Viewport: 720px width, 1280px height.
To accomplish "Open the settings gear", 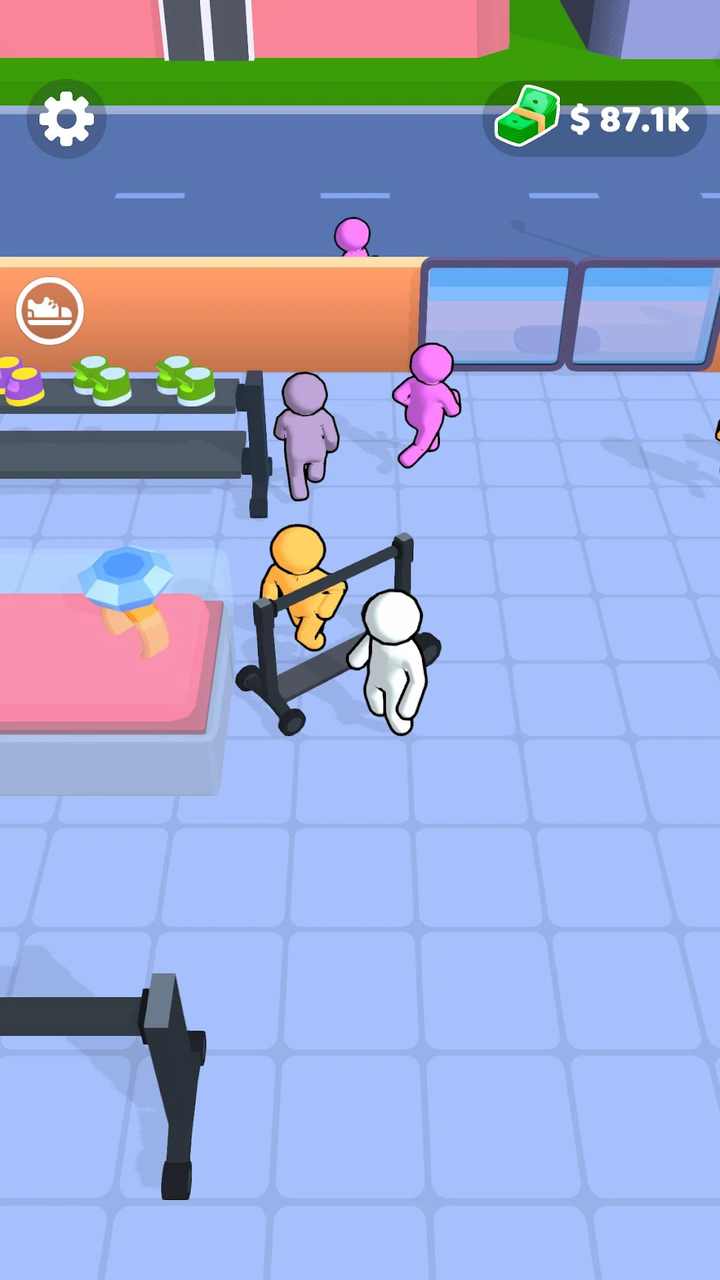I will point(66,119).
